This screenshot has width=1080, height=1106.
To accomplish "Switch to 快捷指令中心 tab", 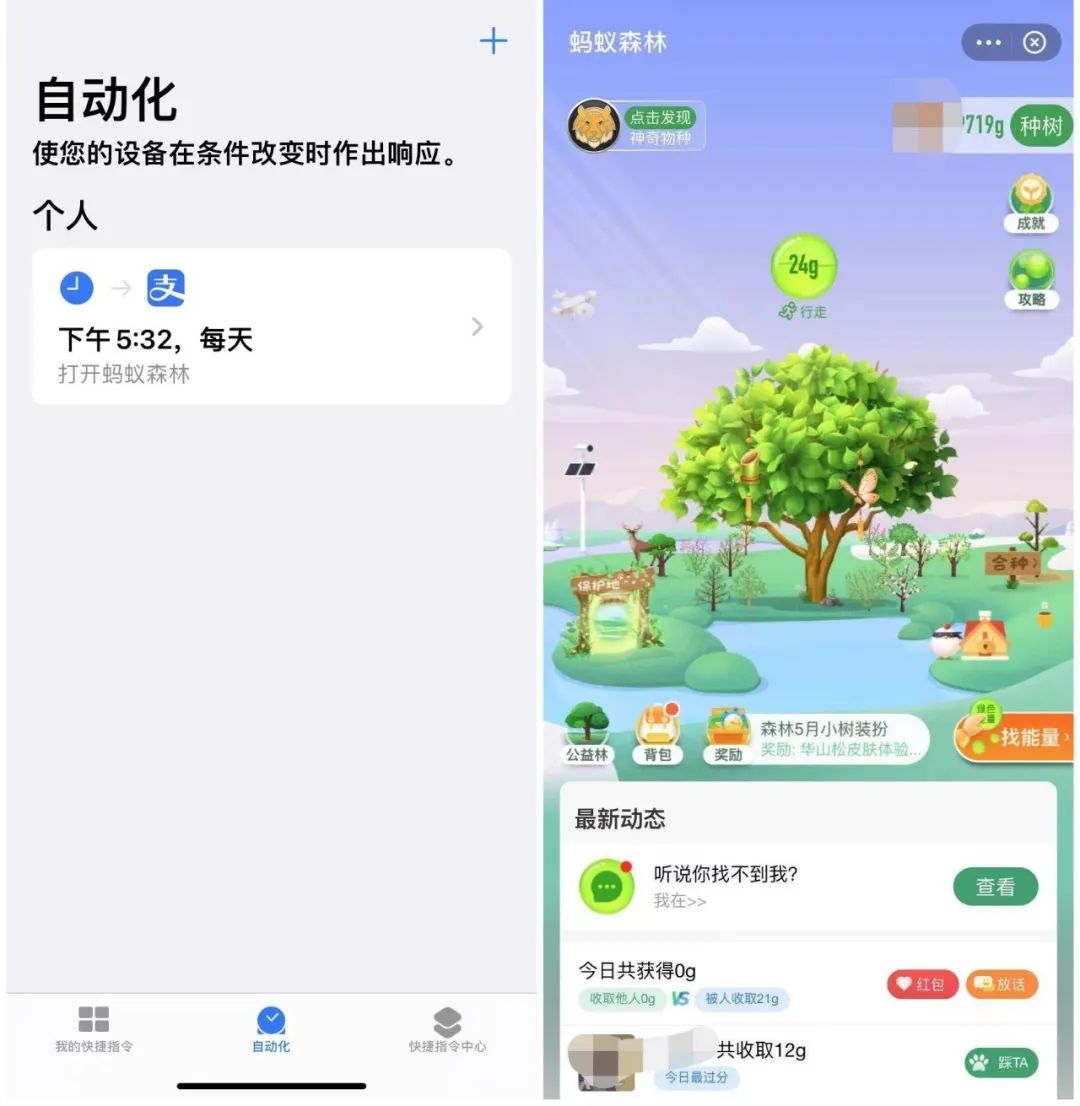I will click(447, 1029).
